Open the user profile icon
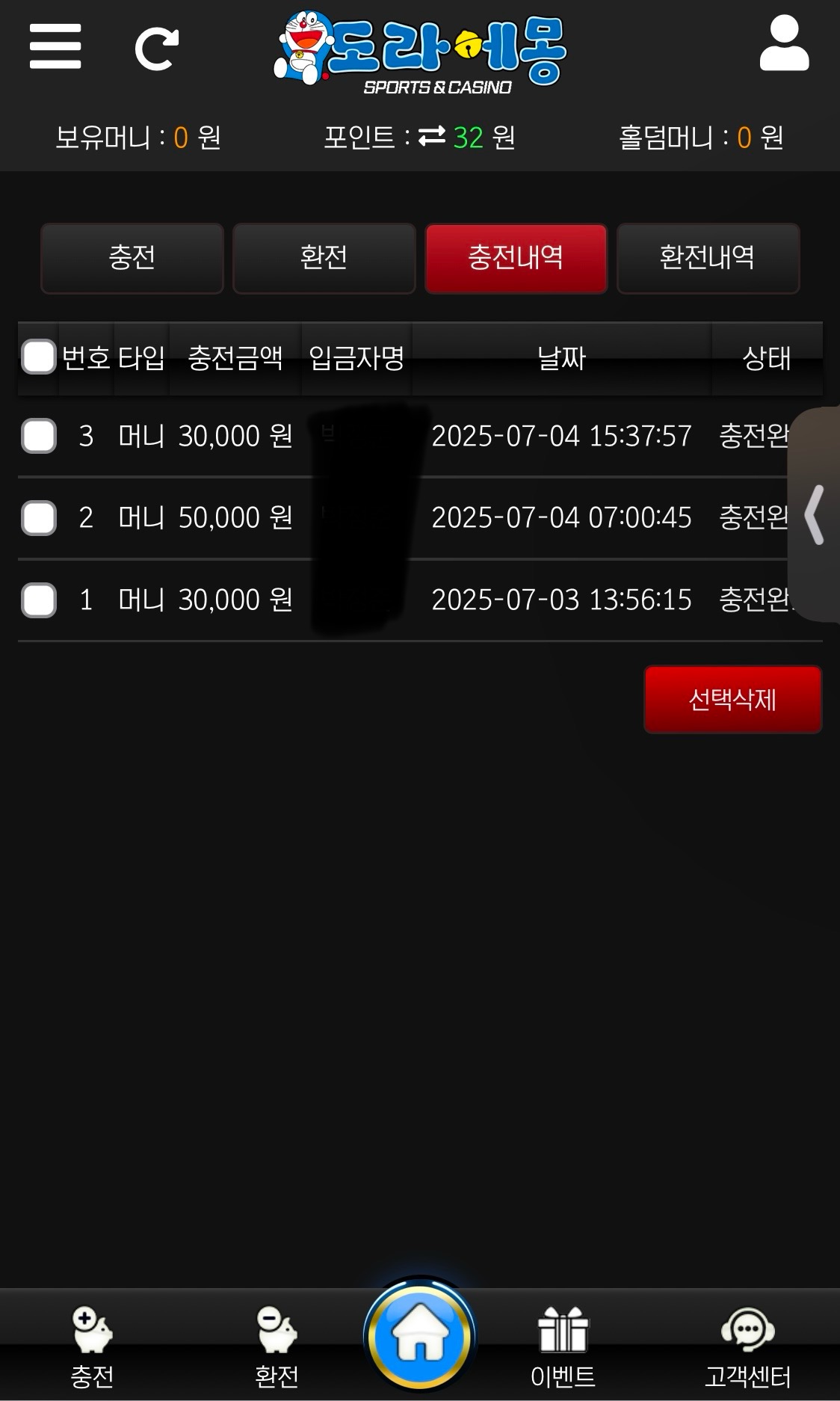840x1401 pixels. (x=784, y=46)
